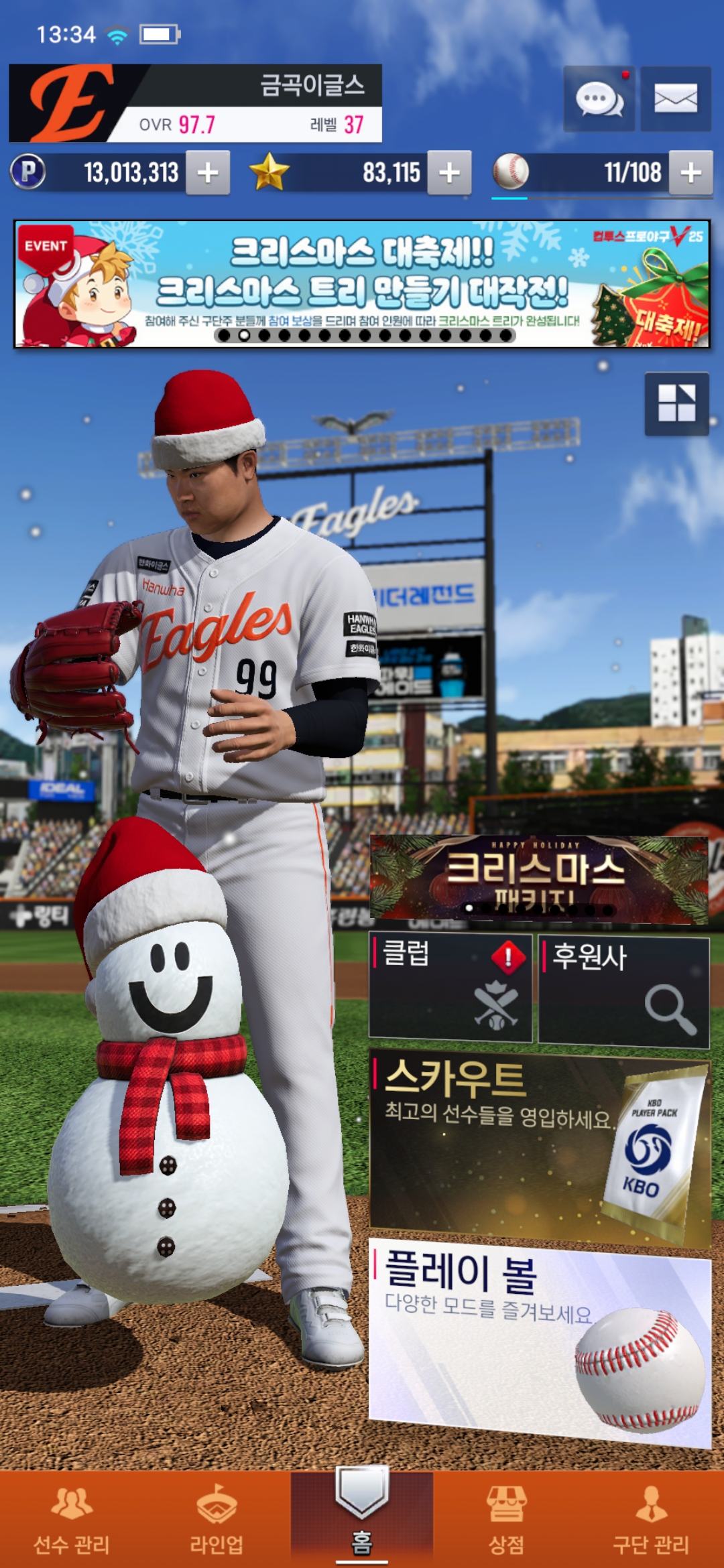Switch to the 상점 shop tab
The height and width of the screenshot is (1568, 724).
tap(507, 1518)
